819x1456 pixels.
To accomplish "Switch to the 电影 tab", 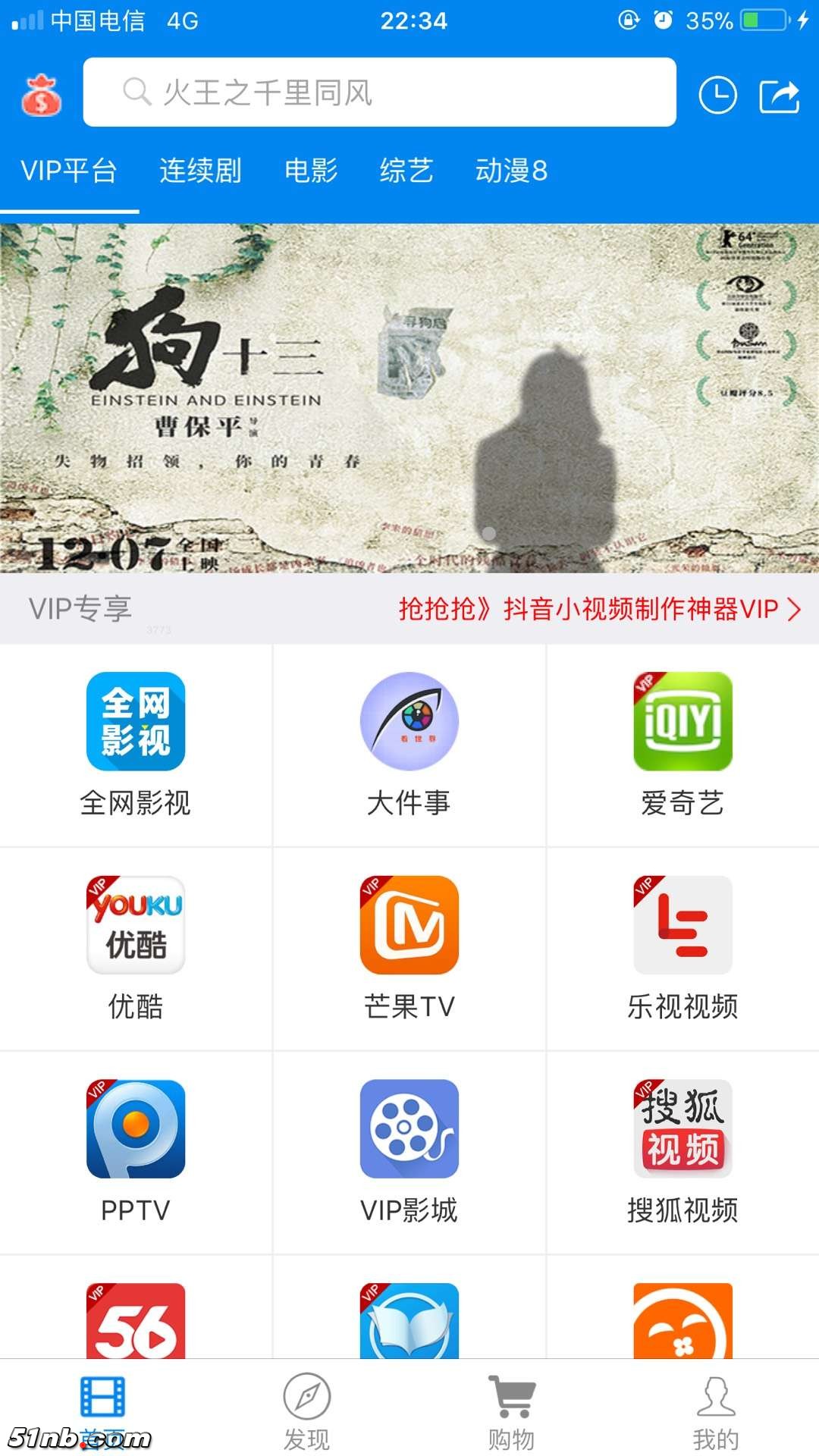I will (311, 171).
